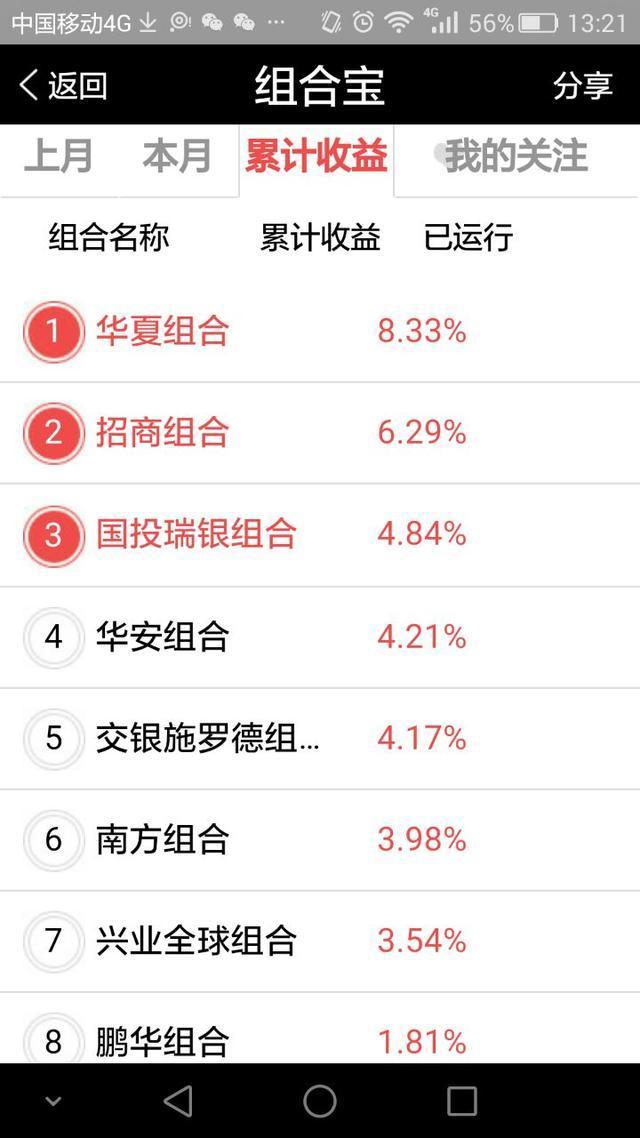Switch to the 本月 tab

[177, 156]
